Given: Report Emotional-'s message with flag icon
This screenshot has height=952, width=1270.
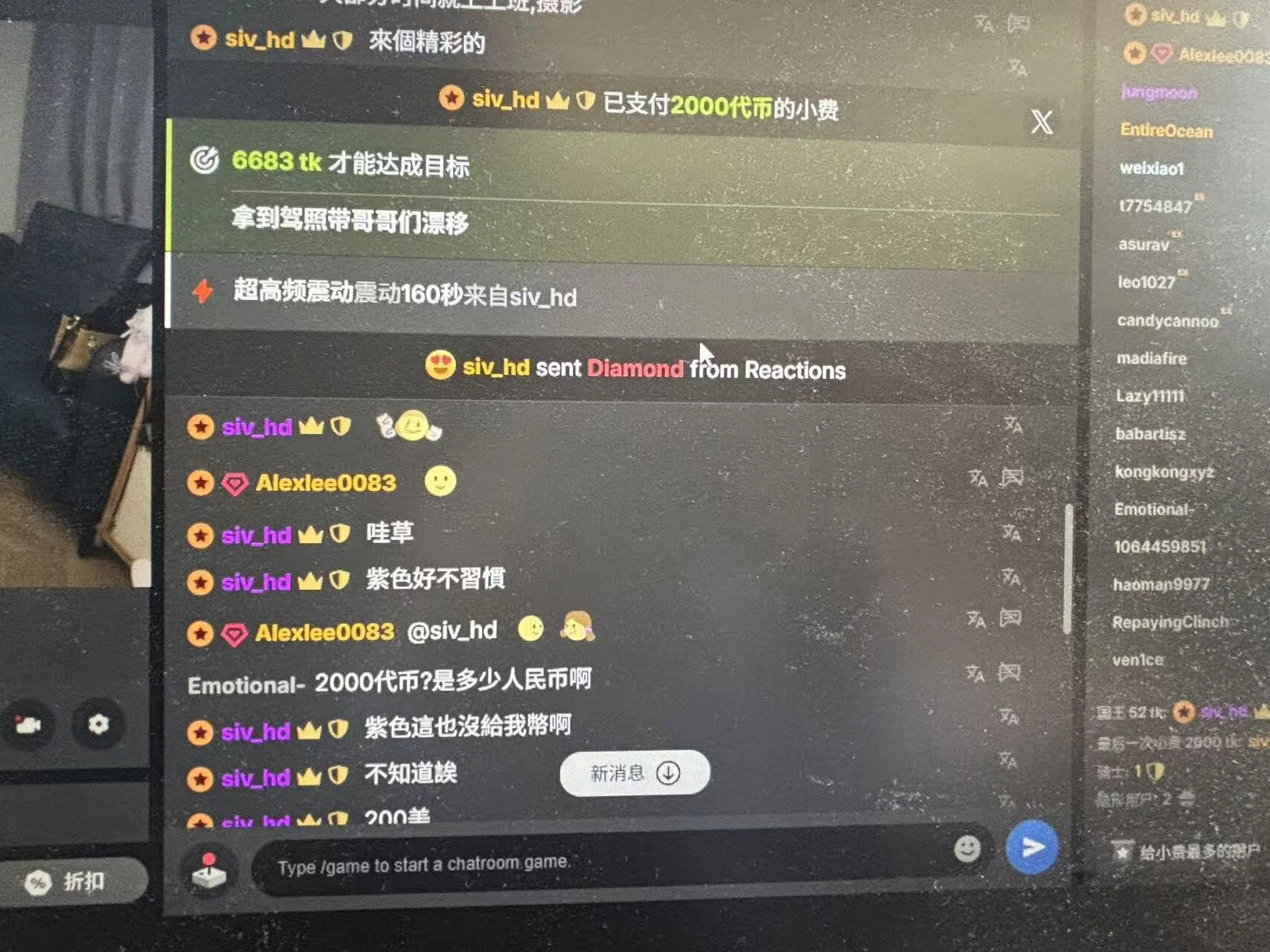Looking at the screenshot, I should (1009, 672).
